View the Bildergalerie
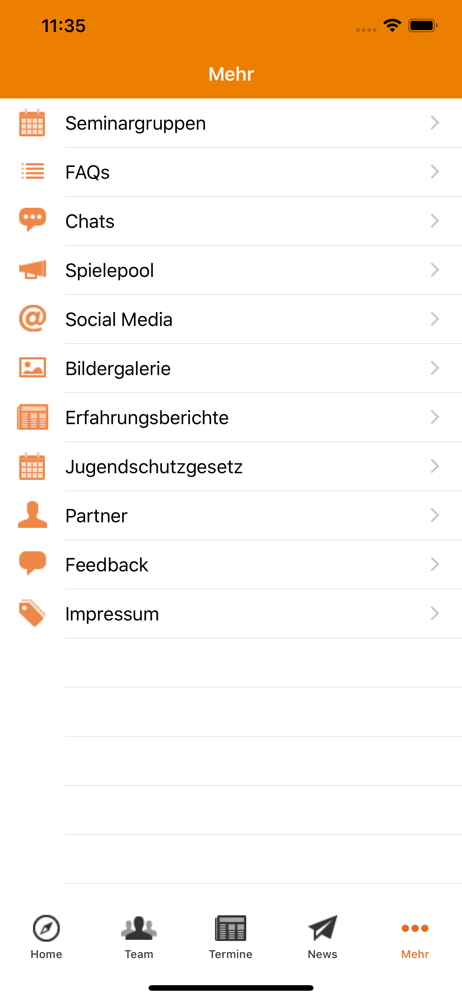The height and width of the screenshot is (1000, 462). click(x=231, y=369)
